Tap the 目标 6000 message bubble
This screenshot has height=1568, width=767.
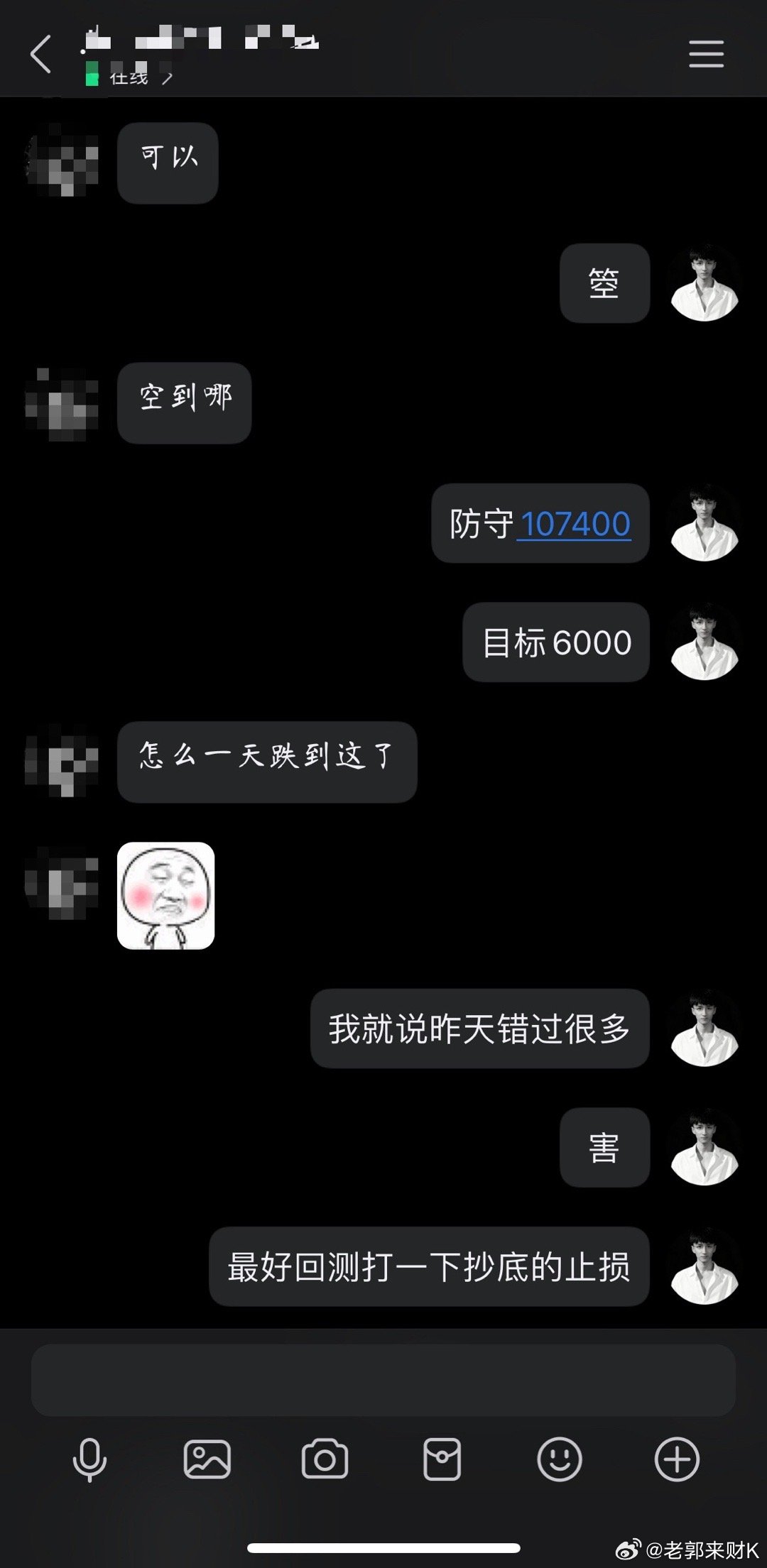[x=555, y=642]
